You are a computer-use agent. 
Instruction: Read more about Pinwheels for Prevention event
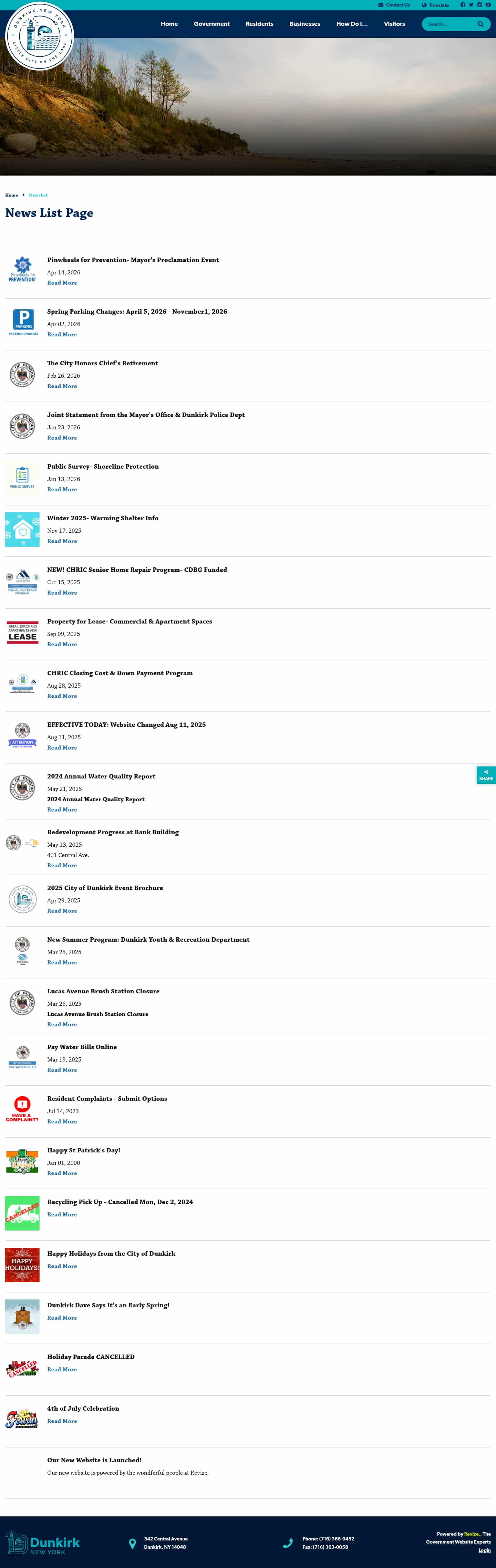[x=62, y=283]
